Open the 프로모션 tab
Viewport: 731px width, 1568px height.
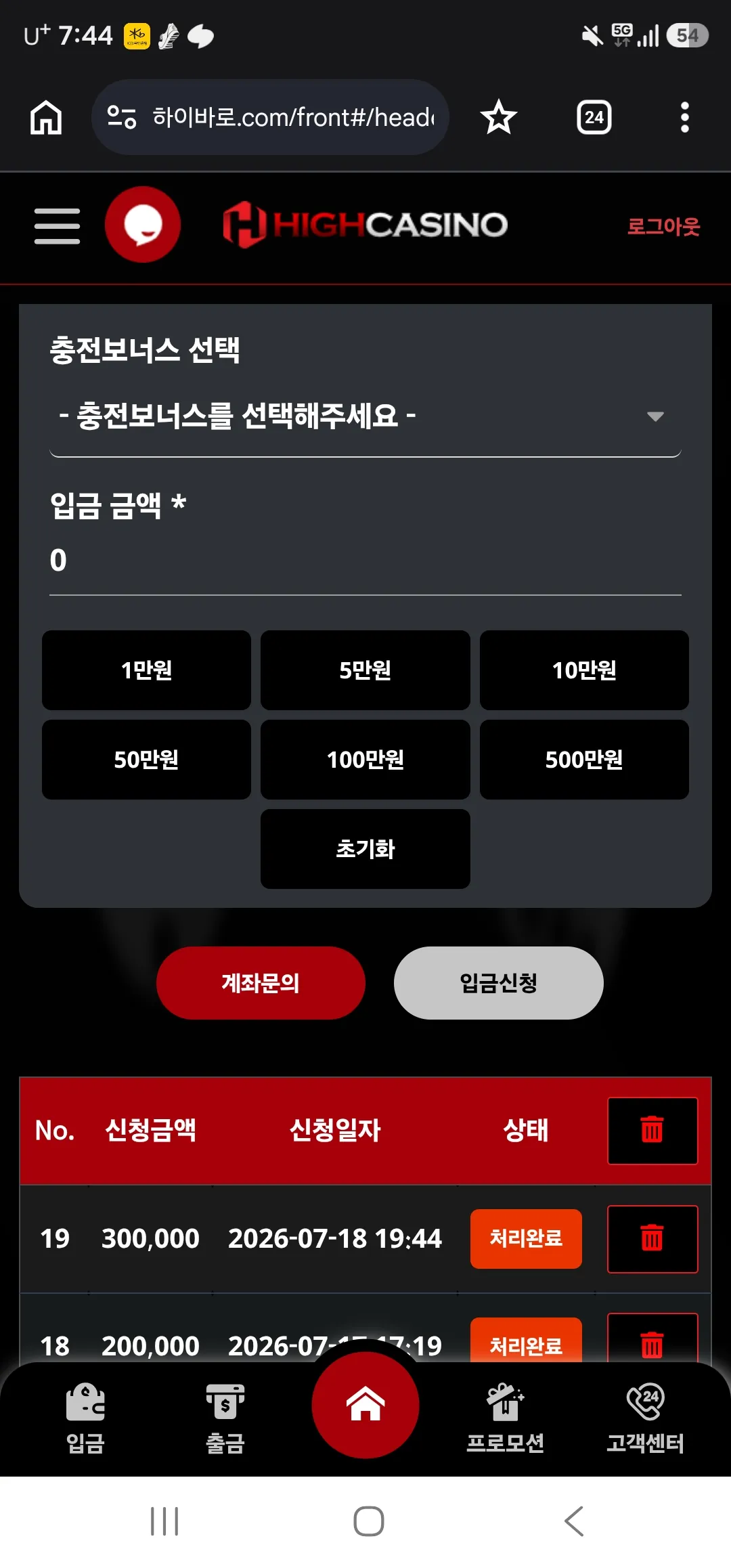point(505,1419)
